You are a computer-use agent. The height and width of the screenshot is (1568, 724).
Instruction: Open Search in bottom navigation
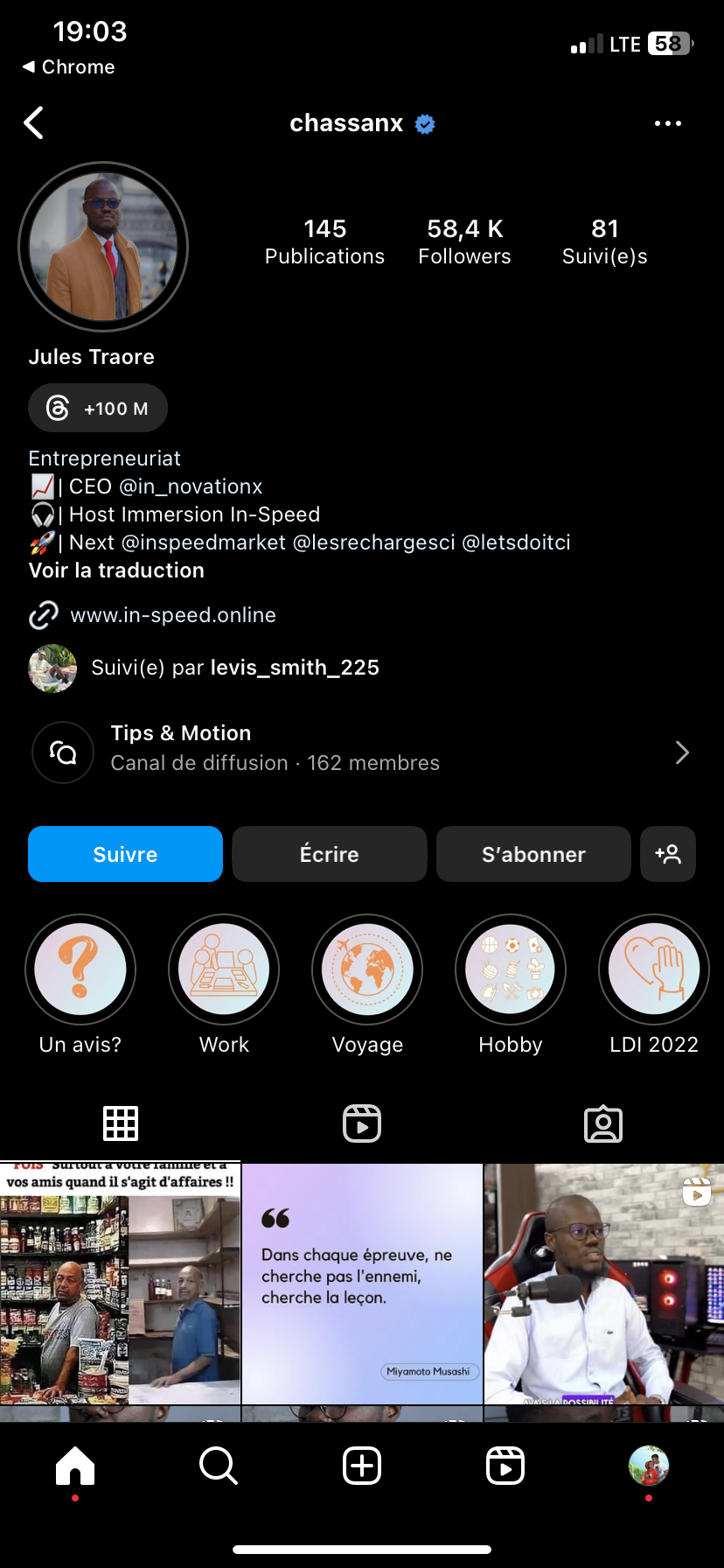(219, 1466)
